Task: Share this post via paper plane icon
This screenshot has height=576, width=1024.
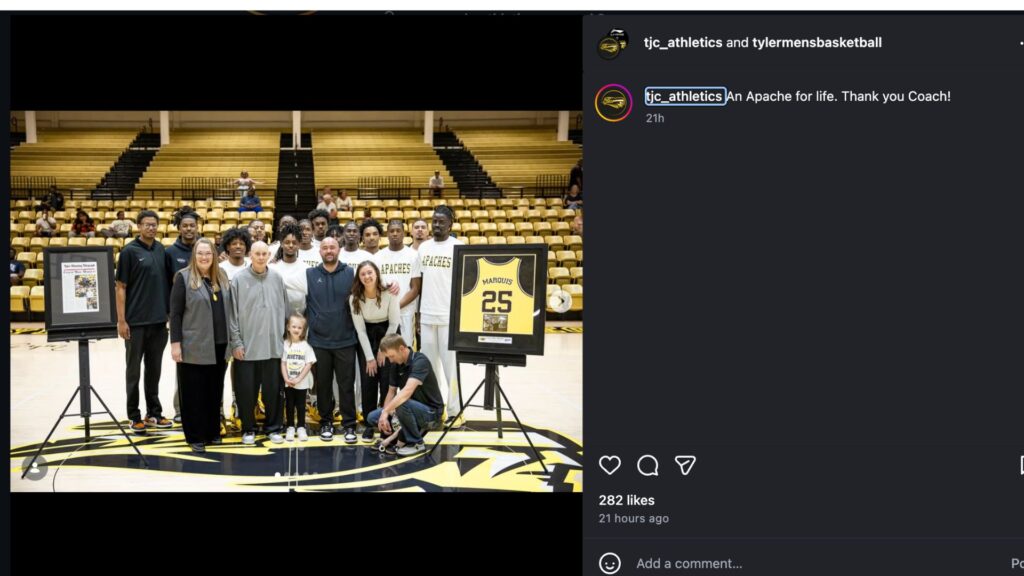Action: pyautogui.click(x=685, y=465)
